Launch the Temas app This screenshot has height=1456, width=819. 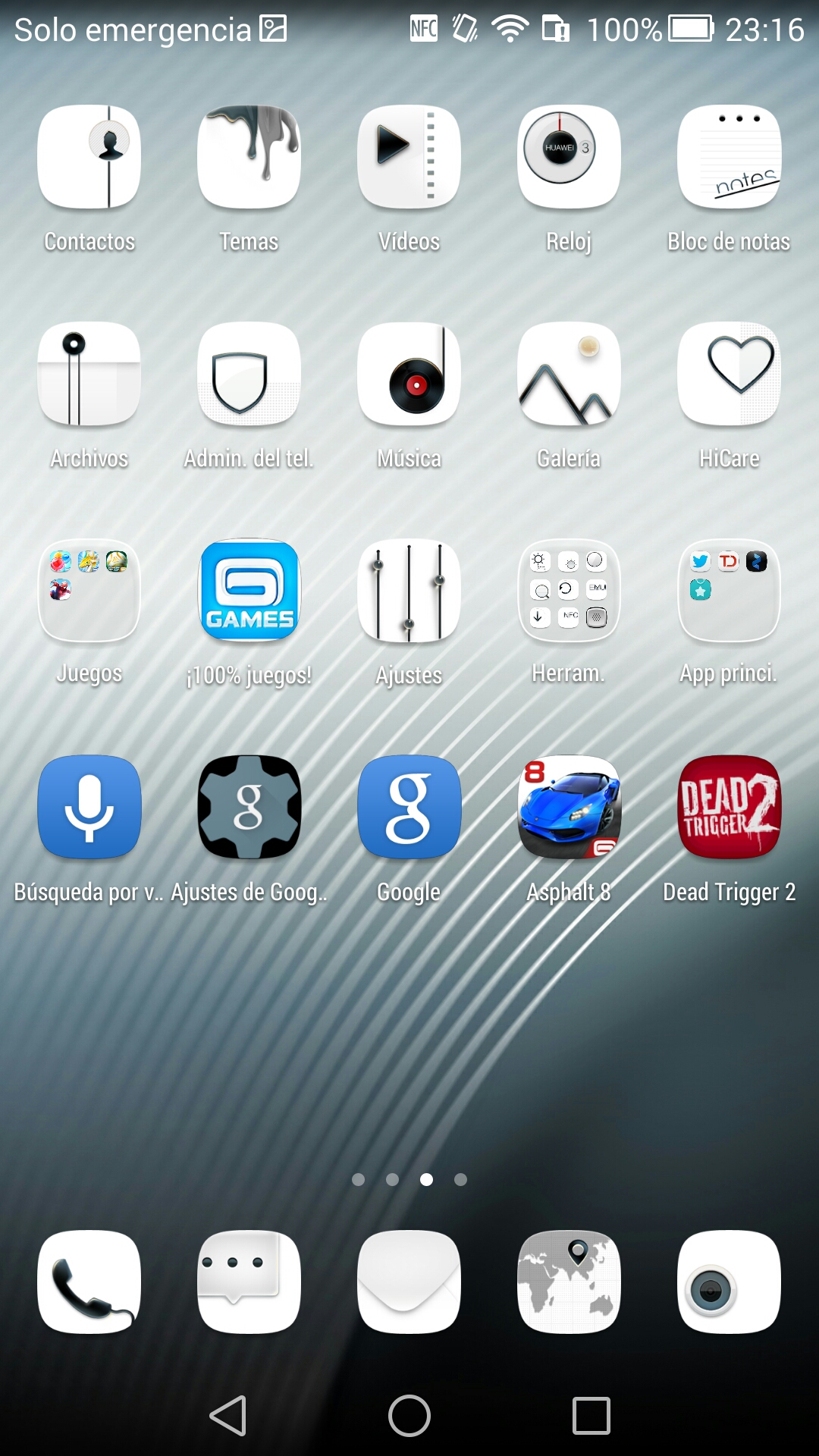249,157
